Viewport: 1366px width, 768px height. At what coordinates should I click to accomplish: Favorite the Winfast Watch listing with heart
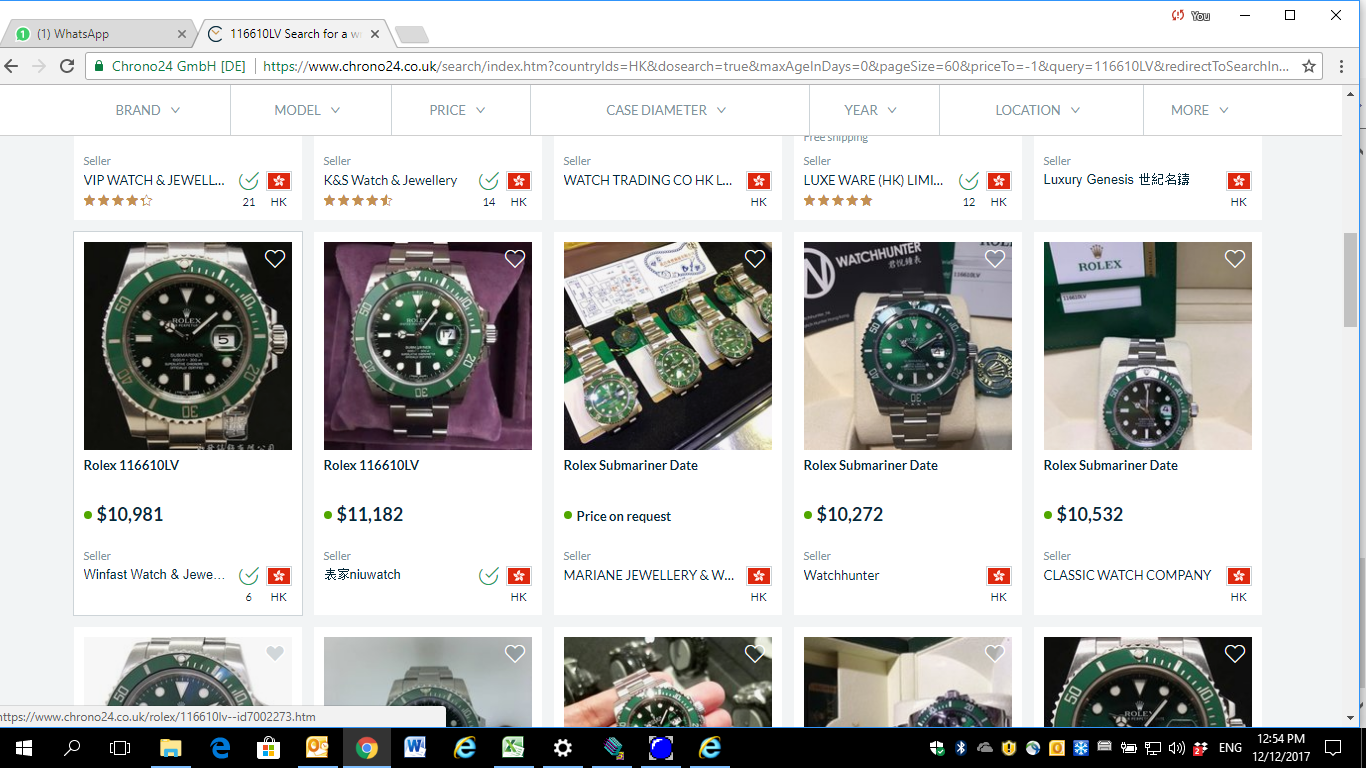click(x=275, y=259)
